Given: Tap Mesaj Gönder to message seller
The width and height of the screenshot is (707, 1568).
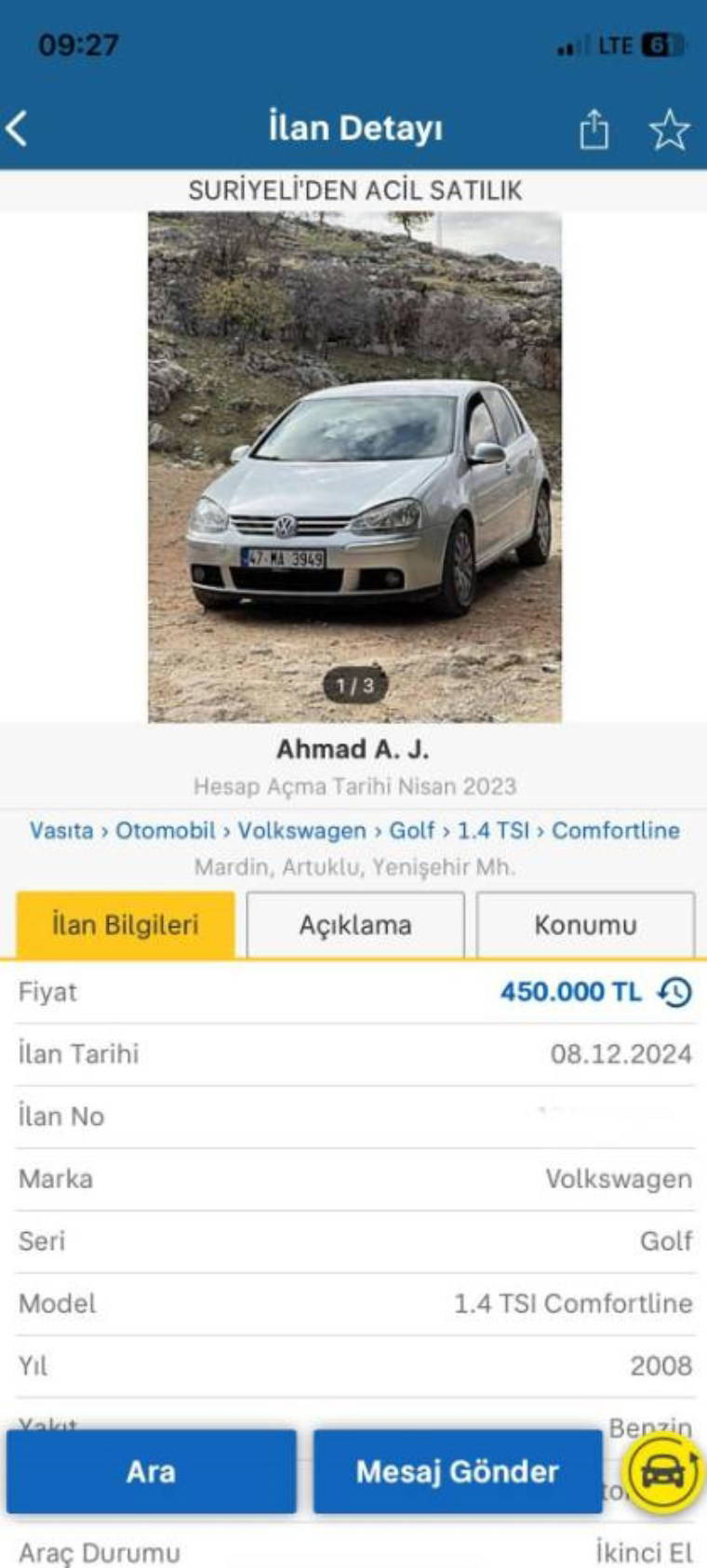Looking at the screenshot, I should (x=457, y=1471).
